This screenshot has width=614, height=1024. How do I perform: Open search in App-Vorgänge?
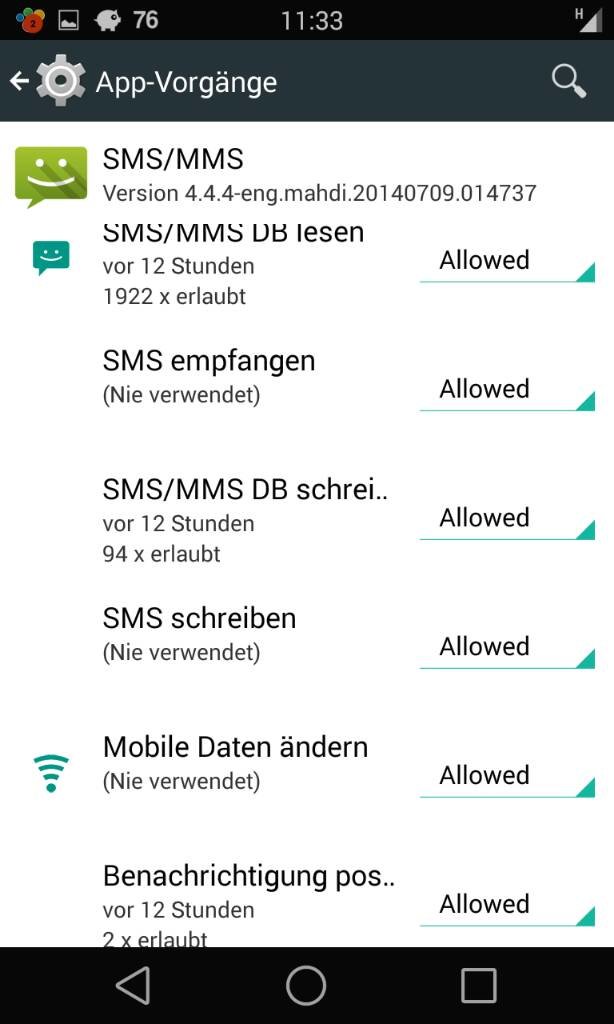click(x=568, y=82)
